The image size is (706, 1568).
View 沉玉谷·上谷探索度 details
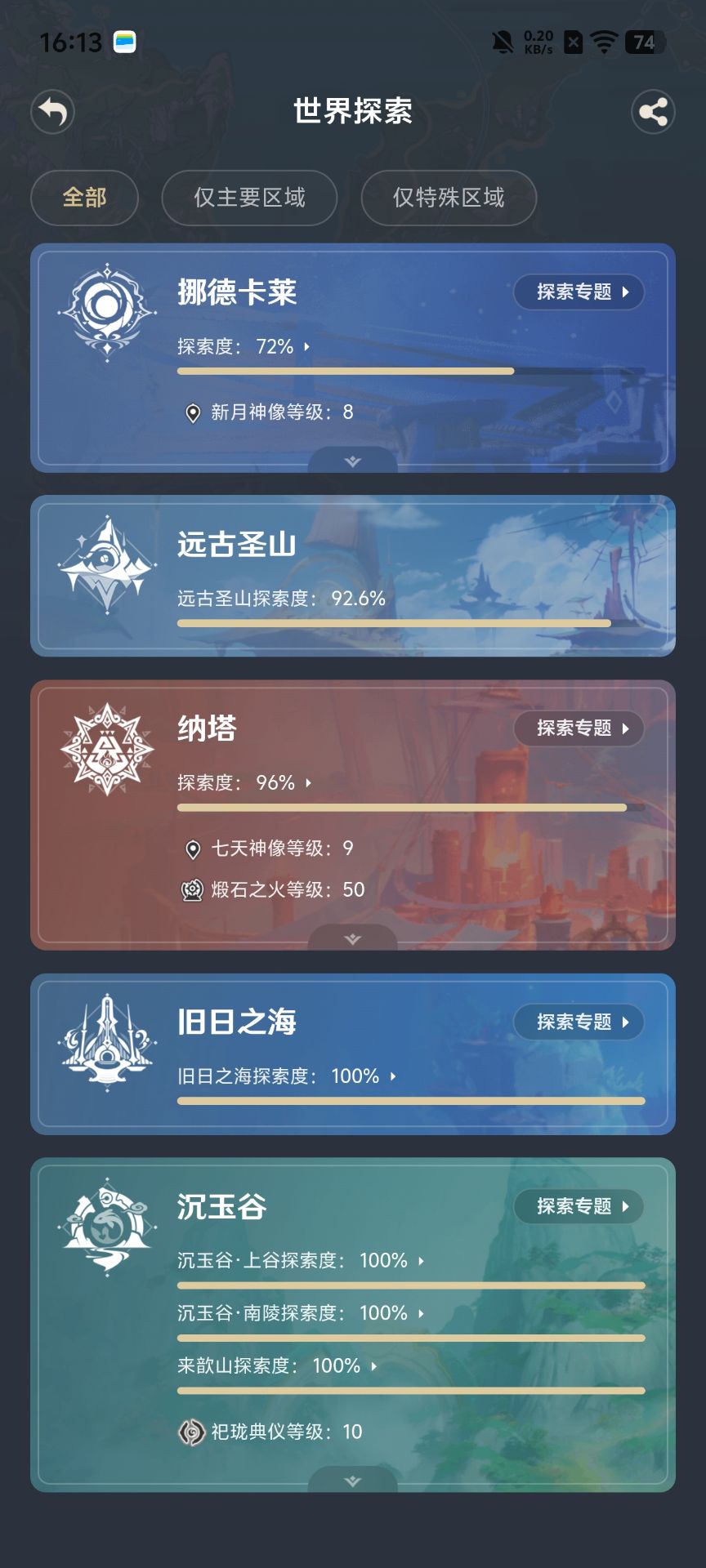(302, 1261)
